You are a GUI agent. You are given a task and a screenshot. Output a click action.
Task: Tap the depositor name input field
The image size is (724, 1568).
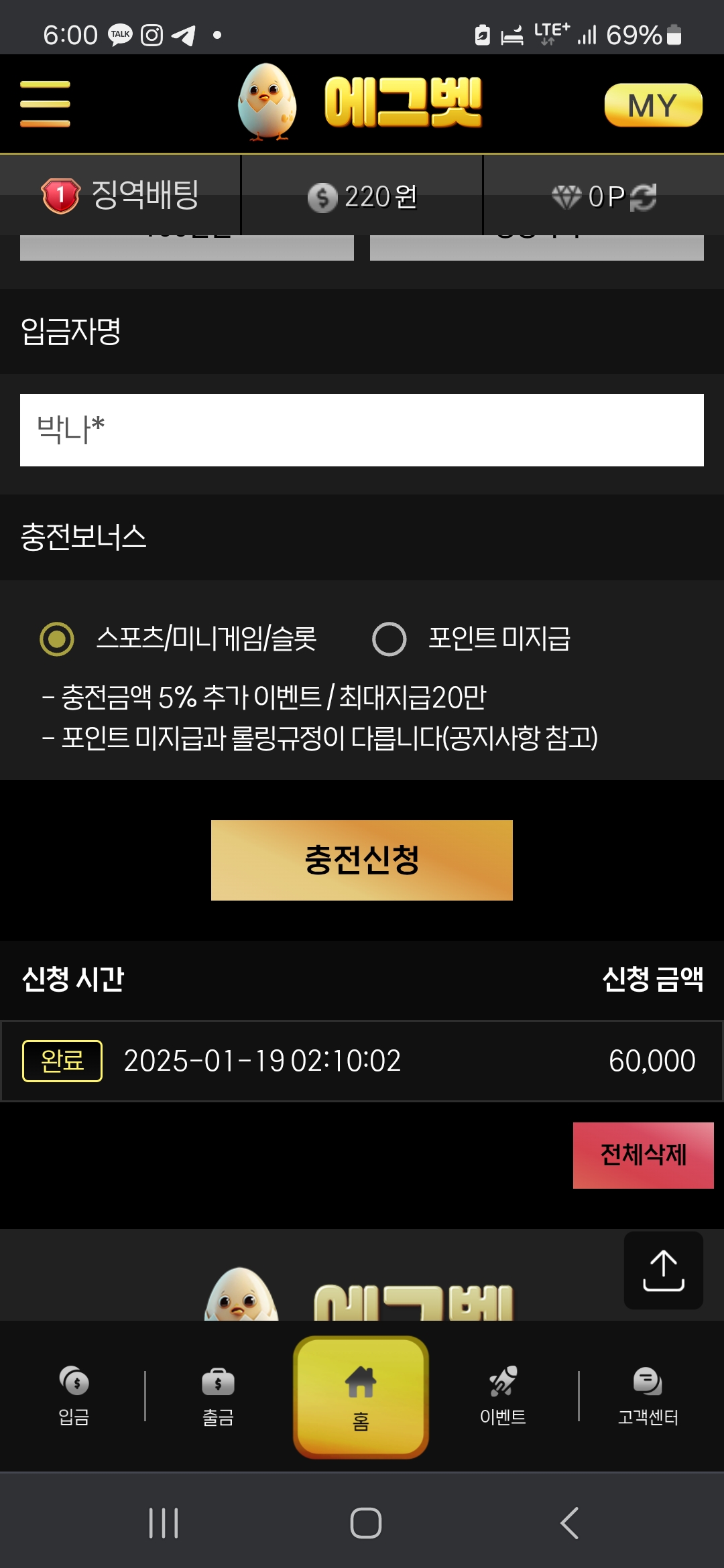362,430
